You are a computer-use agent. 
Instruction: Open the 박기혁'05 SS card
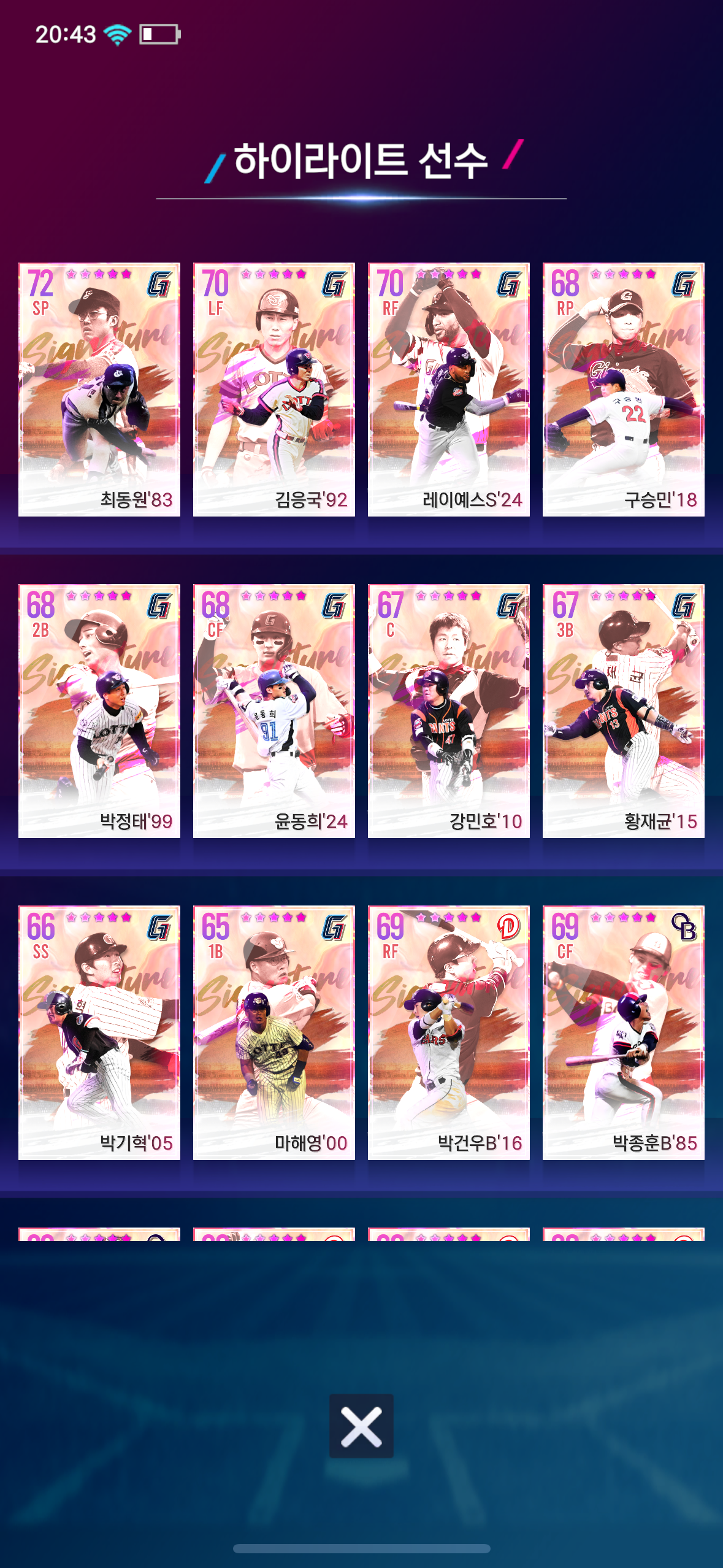[x=99, y=1032]
